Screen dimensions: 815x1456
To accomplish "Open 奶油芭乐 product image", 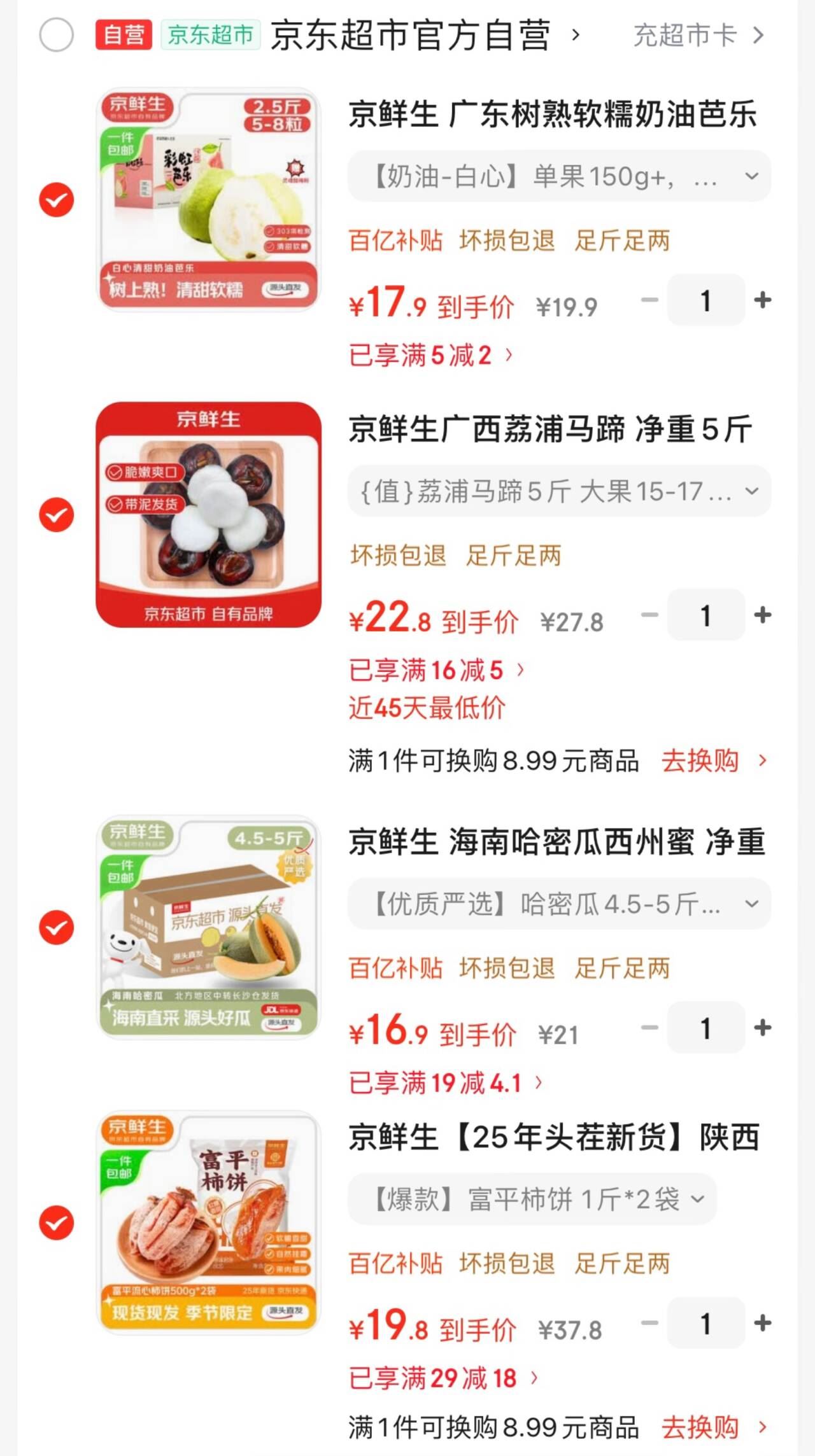I will coord(208,200).
